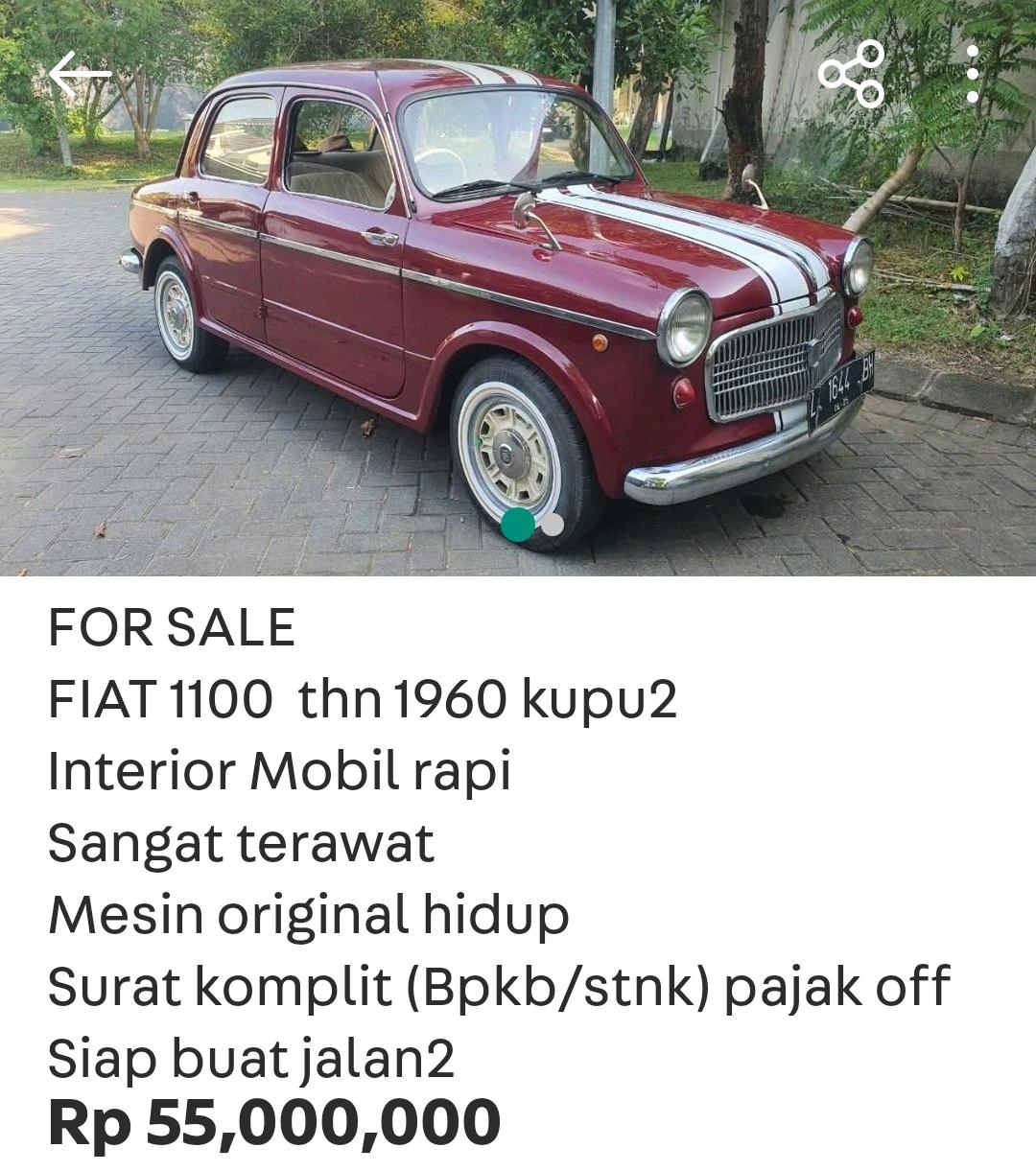Open the three-dot overflow menu
The width and height of the screenshot is (1036, 1171).
(972, 74)
